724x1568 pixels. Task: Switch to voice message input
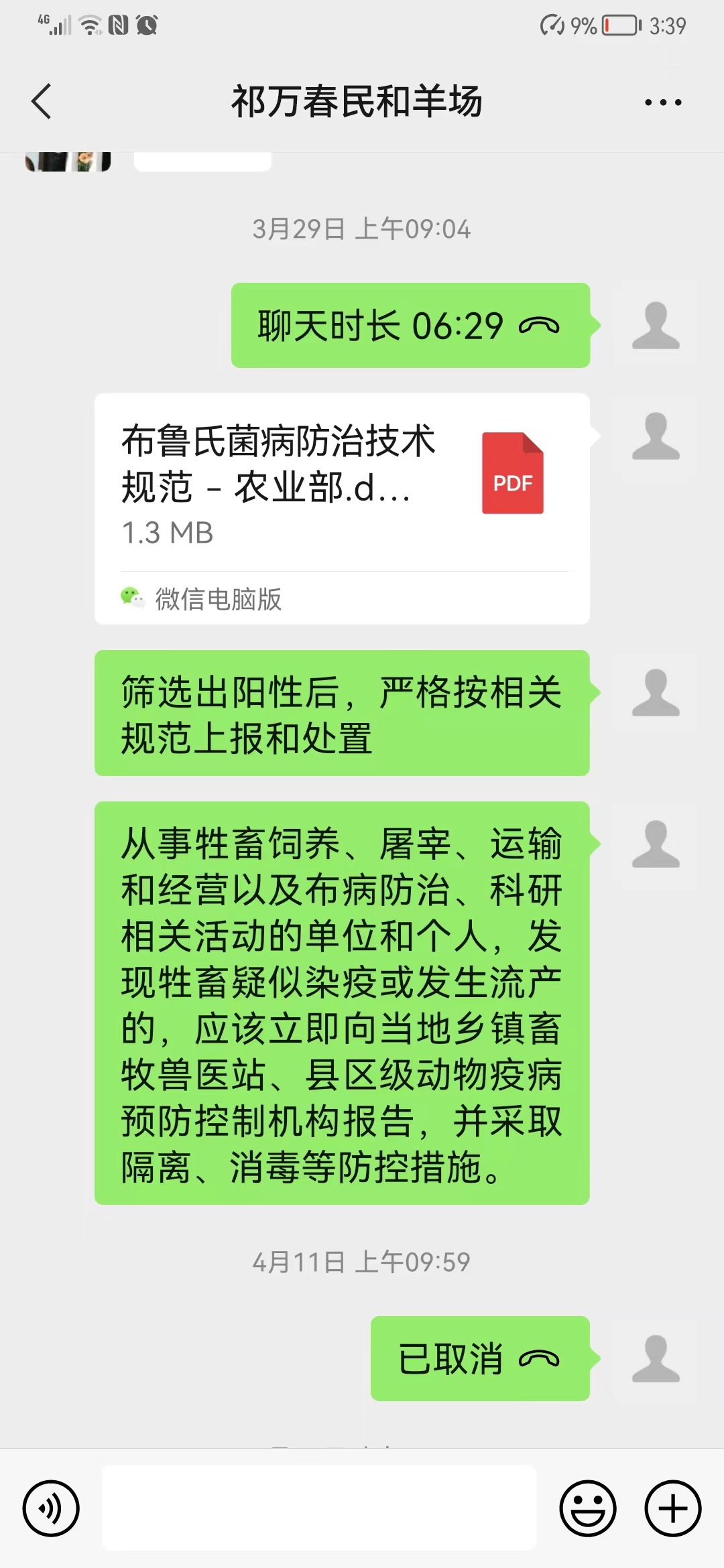[x=51, y=1508]
